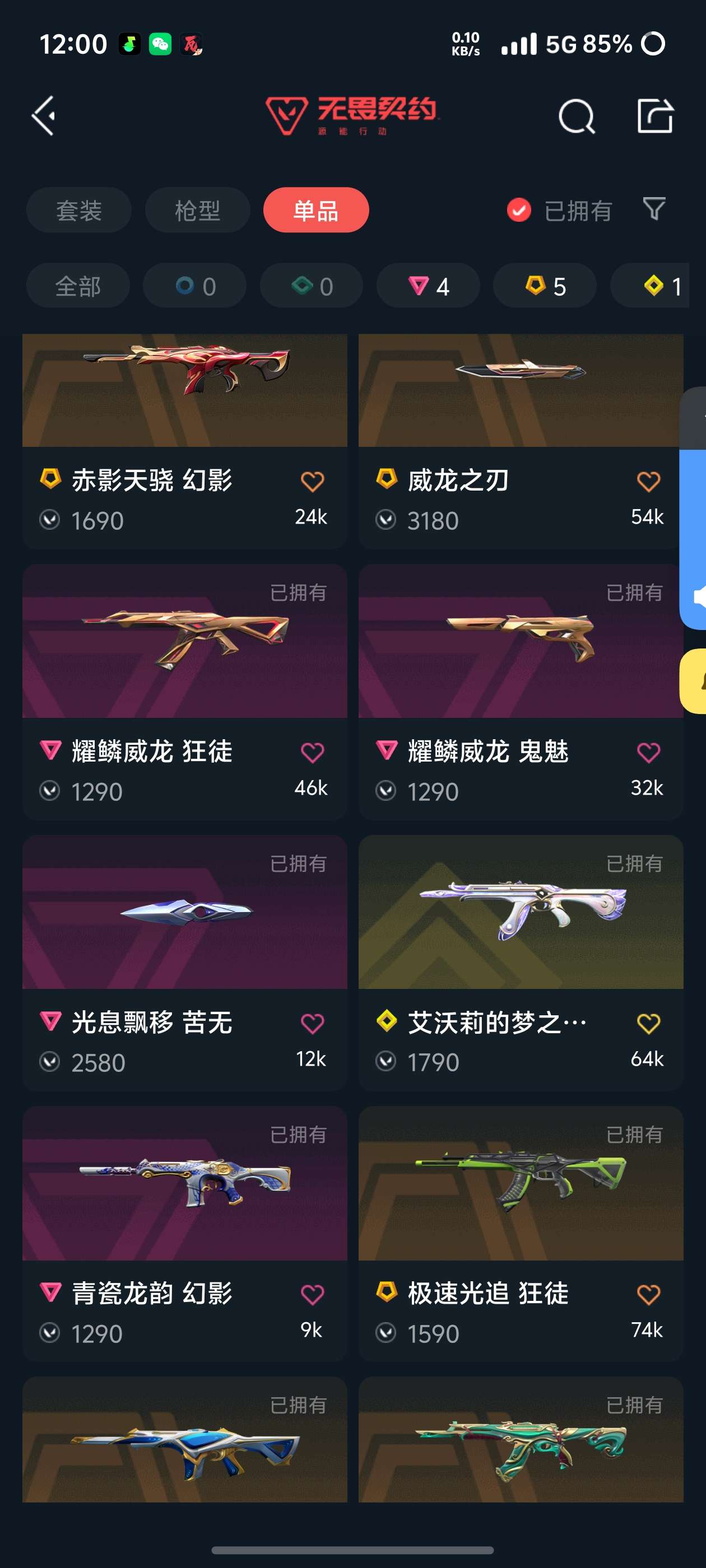Filter by the orange tier chip showing 5
The image size is (706, 1568).
click(545, 286)
